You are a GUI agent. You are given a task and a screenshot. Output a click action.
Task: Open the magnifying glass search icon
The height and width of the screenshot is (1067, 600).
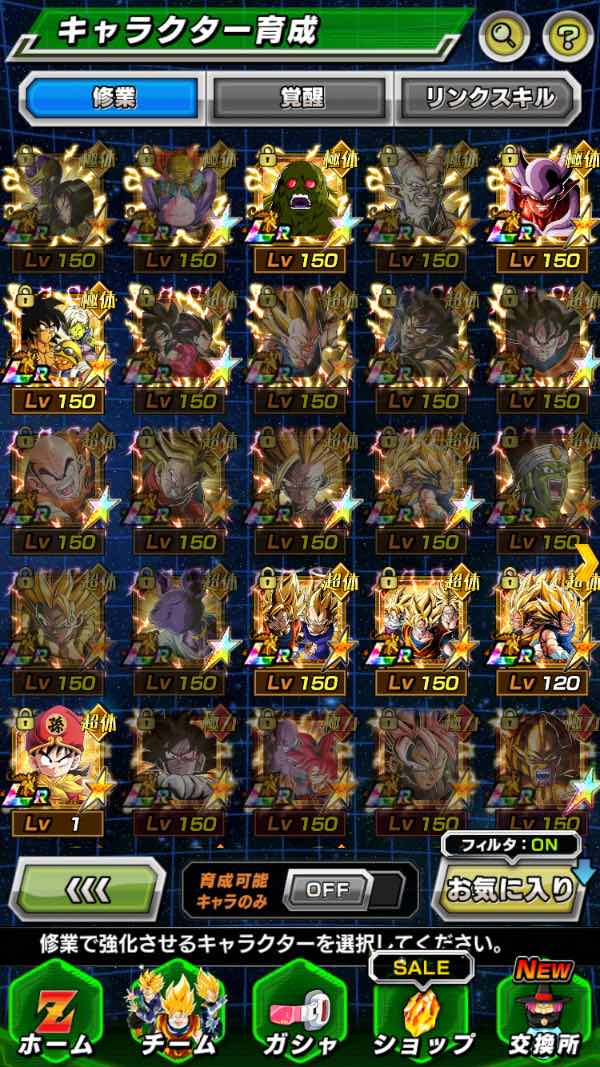(505, 38)
